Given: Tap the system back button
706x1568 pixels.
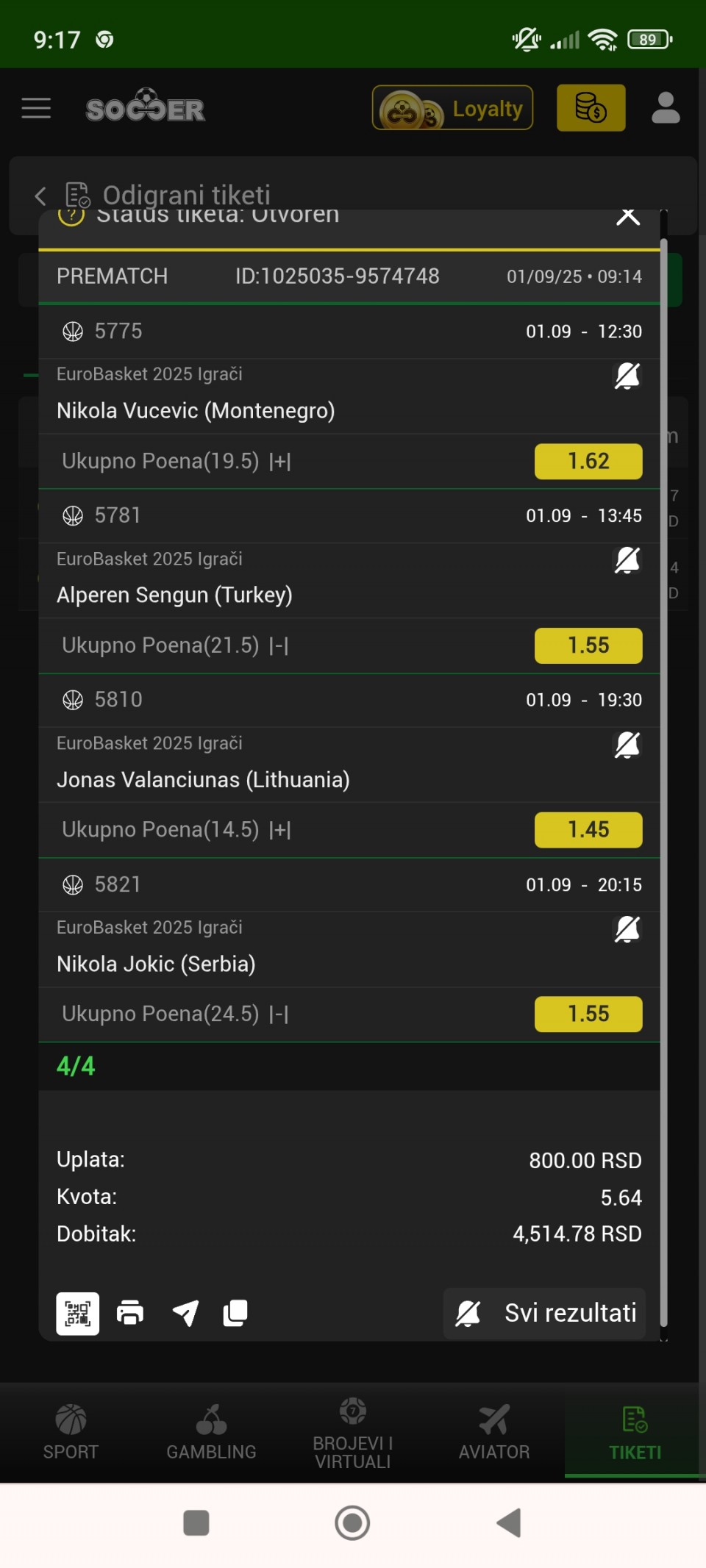Looking at the screenshot, I should pyautogui.click(x=509, y=1522).
